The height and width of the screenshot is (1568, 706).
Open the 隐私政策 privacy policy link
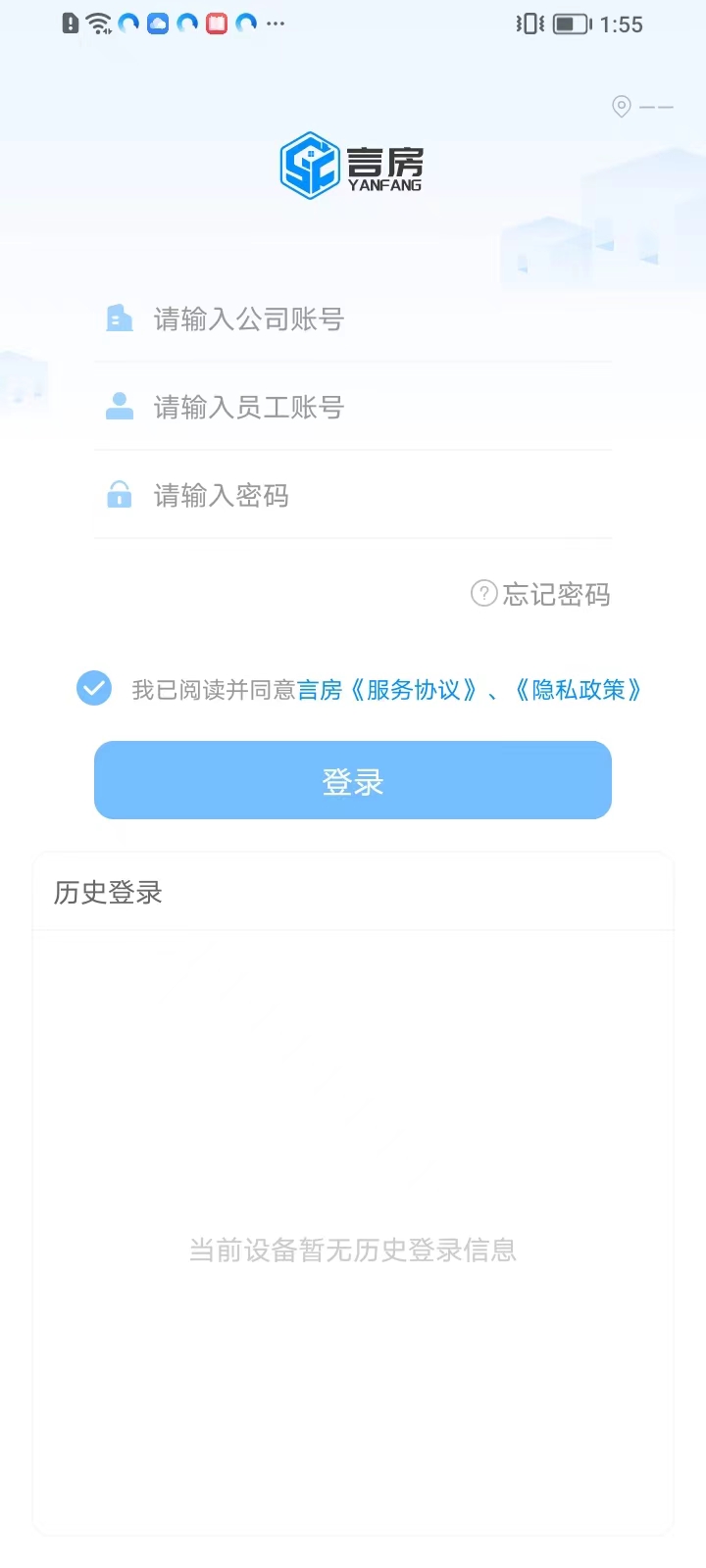580,690
